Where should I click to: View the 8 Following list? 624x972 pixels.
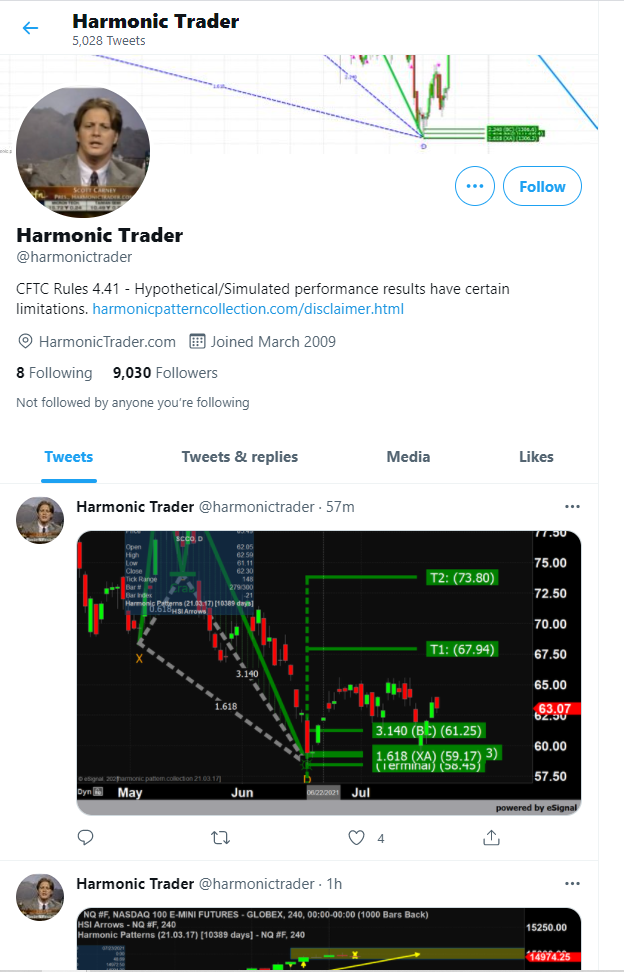54,373
